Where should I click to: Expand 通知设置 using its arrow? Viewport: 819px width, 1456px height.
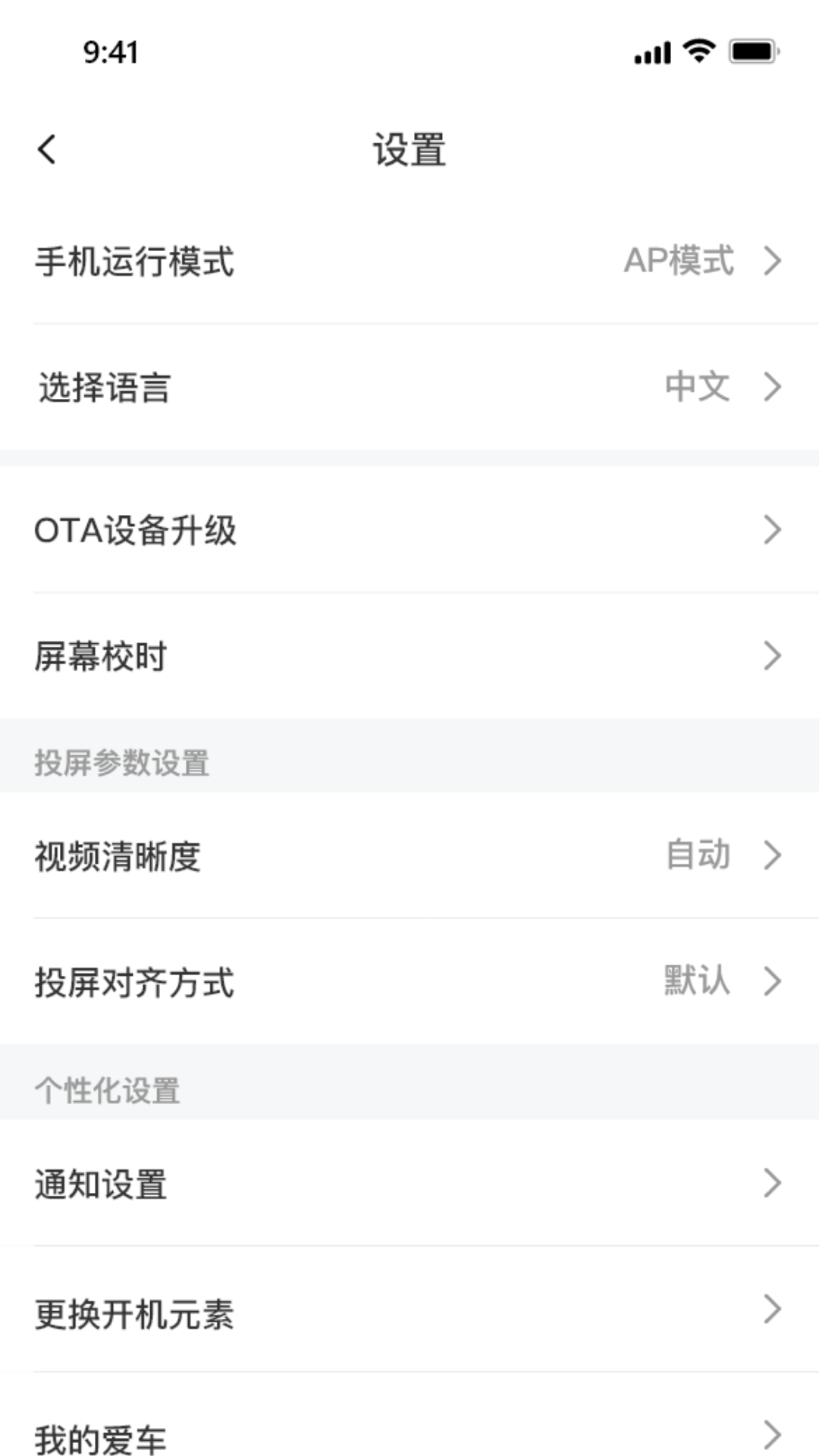pyautogui.click(x=773, y=1181)
